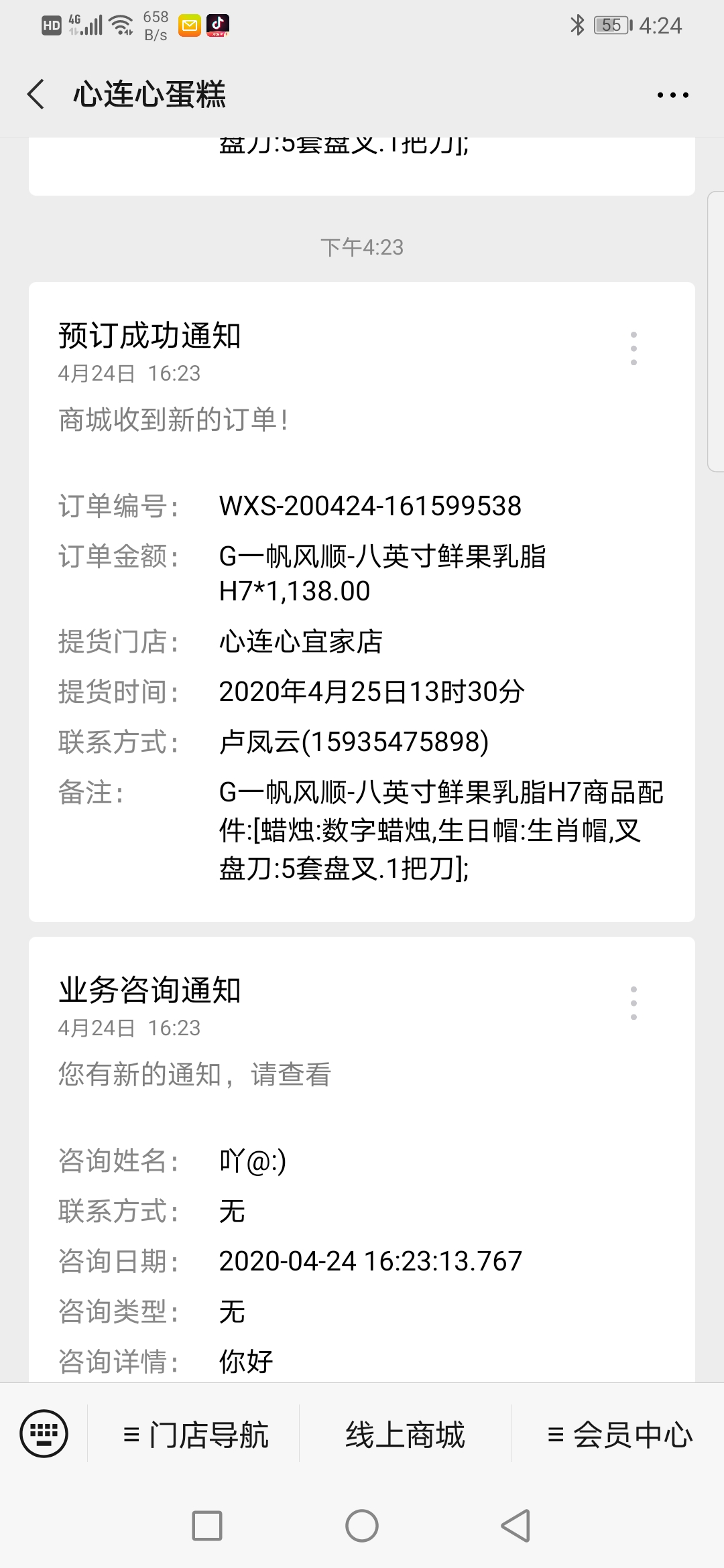Screen dimensions: 724x1568
Task: Expand the 门店导航 menu
Action: tap(195, 1435)
